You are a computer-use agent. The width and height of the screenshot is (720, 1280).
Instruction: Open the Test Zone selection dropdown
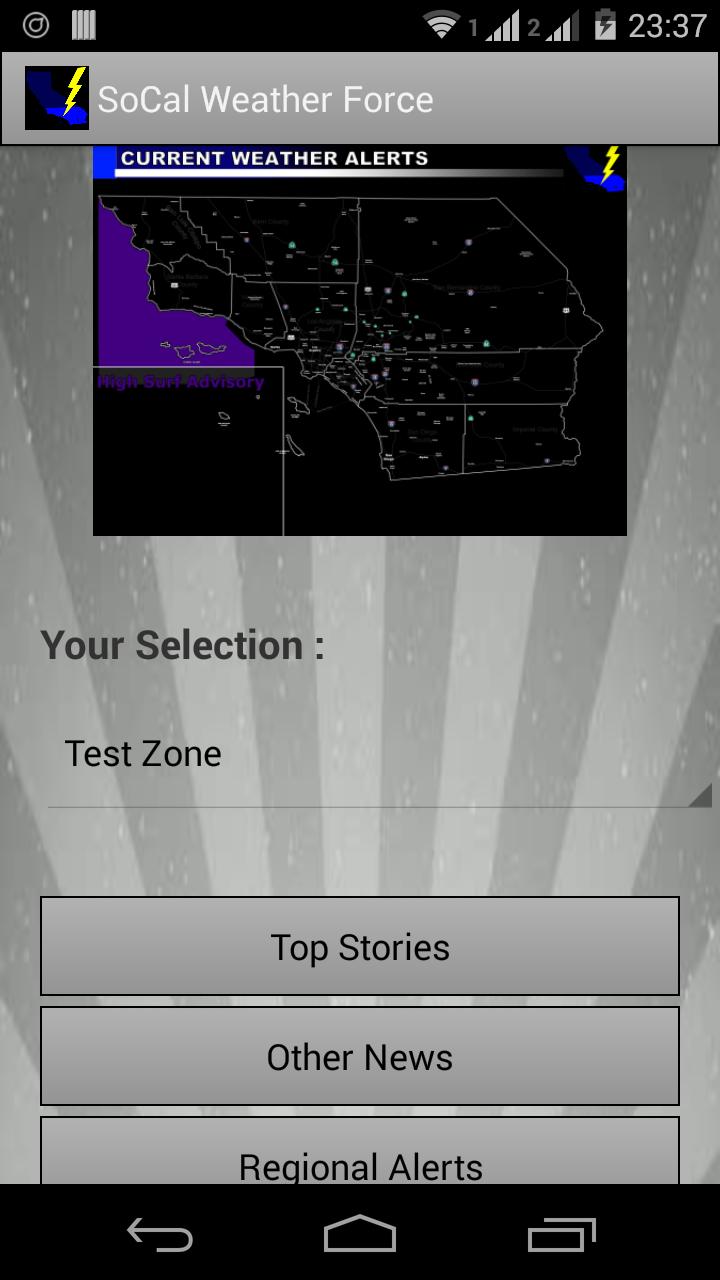click(378, 755)
